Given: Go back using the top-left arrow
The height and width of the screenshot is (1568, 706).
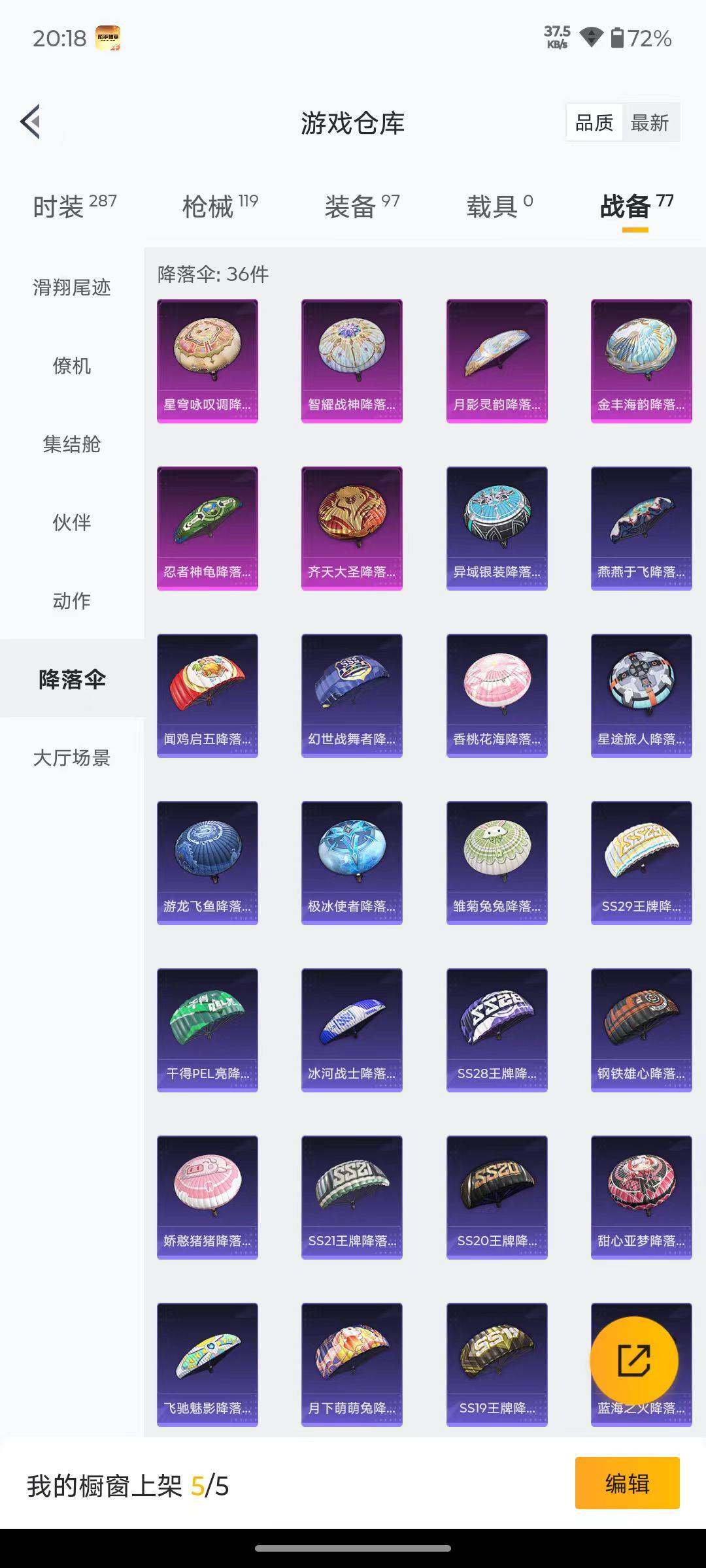Looking at the screenshot, I should tap(30, 122).
